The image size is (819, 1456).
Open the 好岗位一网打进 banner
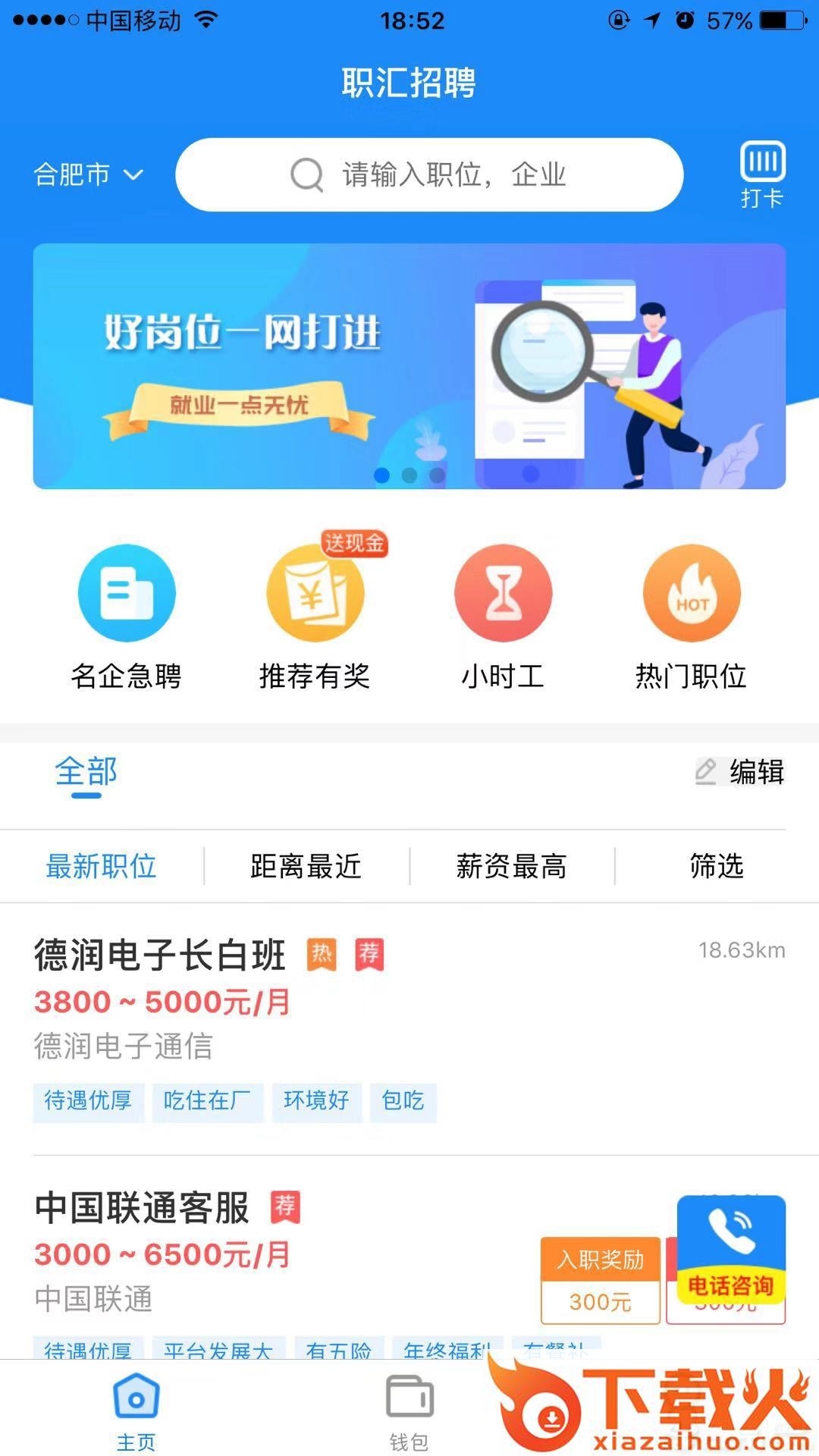(x=409, y=366)
